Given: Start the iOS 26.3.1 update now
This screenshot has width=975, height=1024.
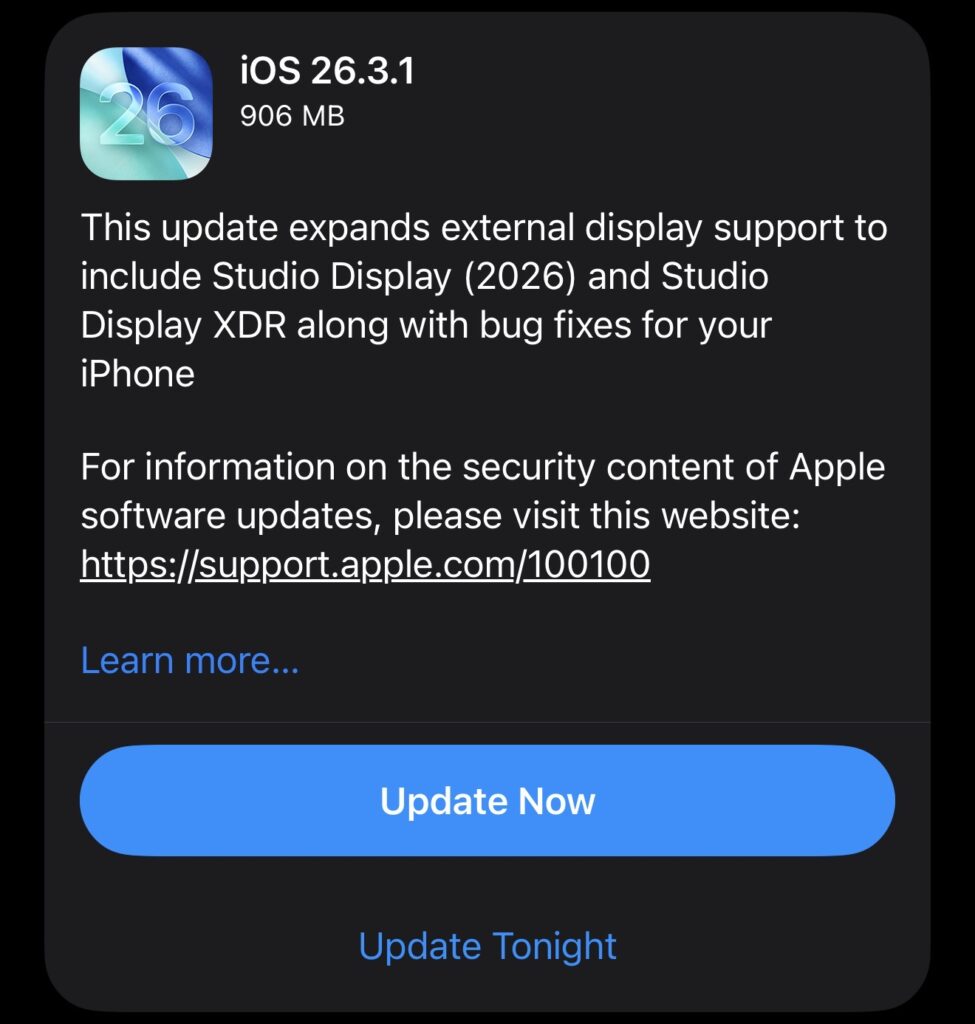Looking at the screenshot, I should click(487, 801).
